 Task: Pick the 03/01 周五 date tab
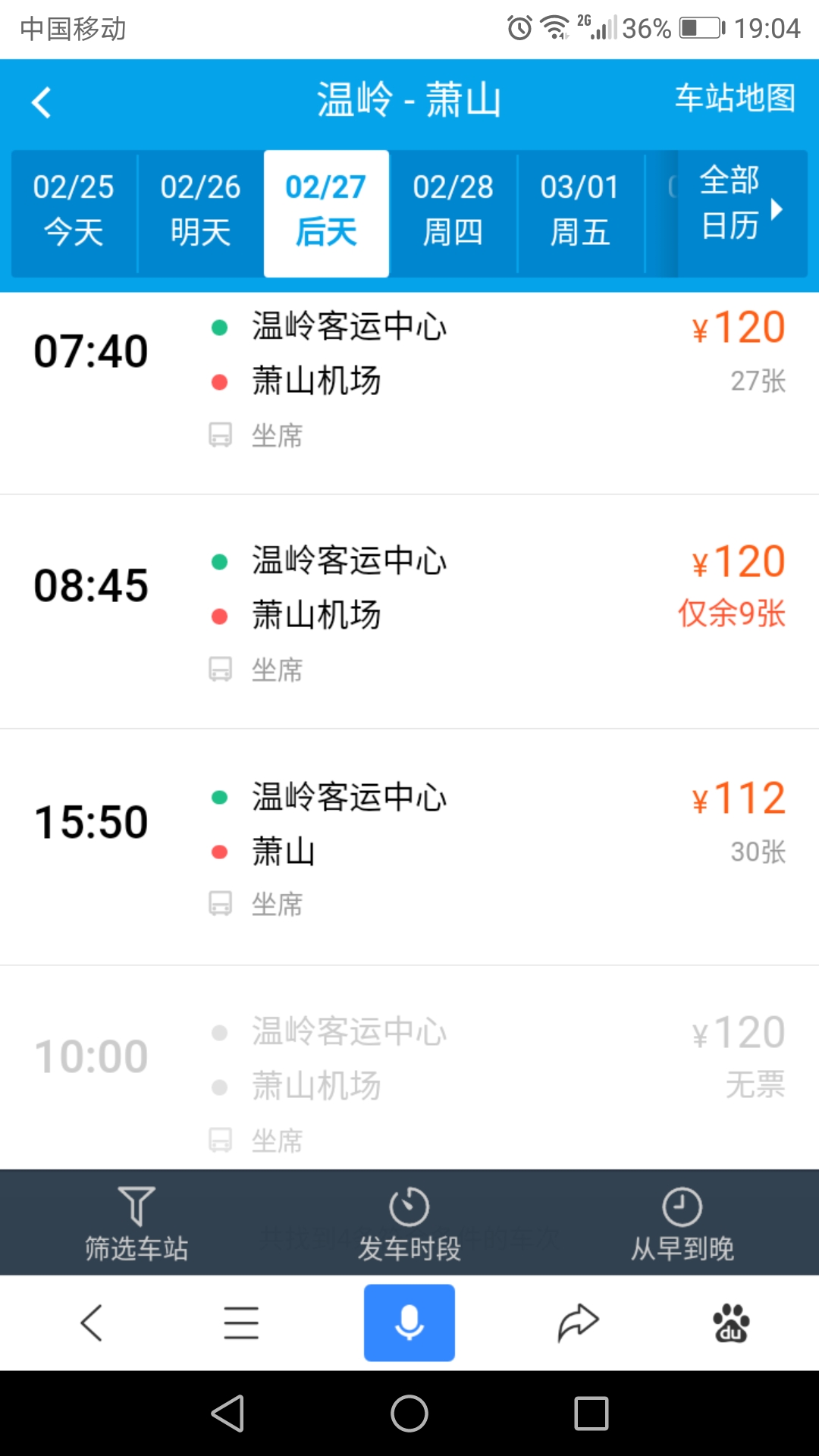click(580, 210)
